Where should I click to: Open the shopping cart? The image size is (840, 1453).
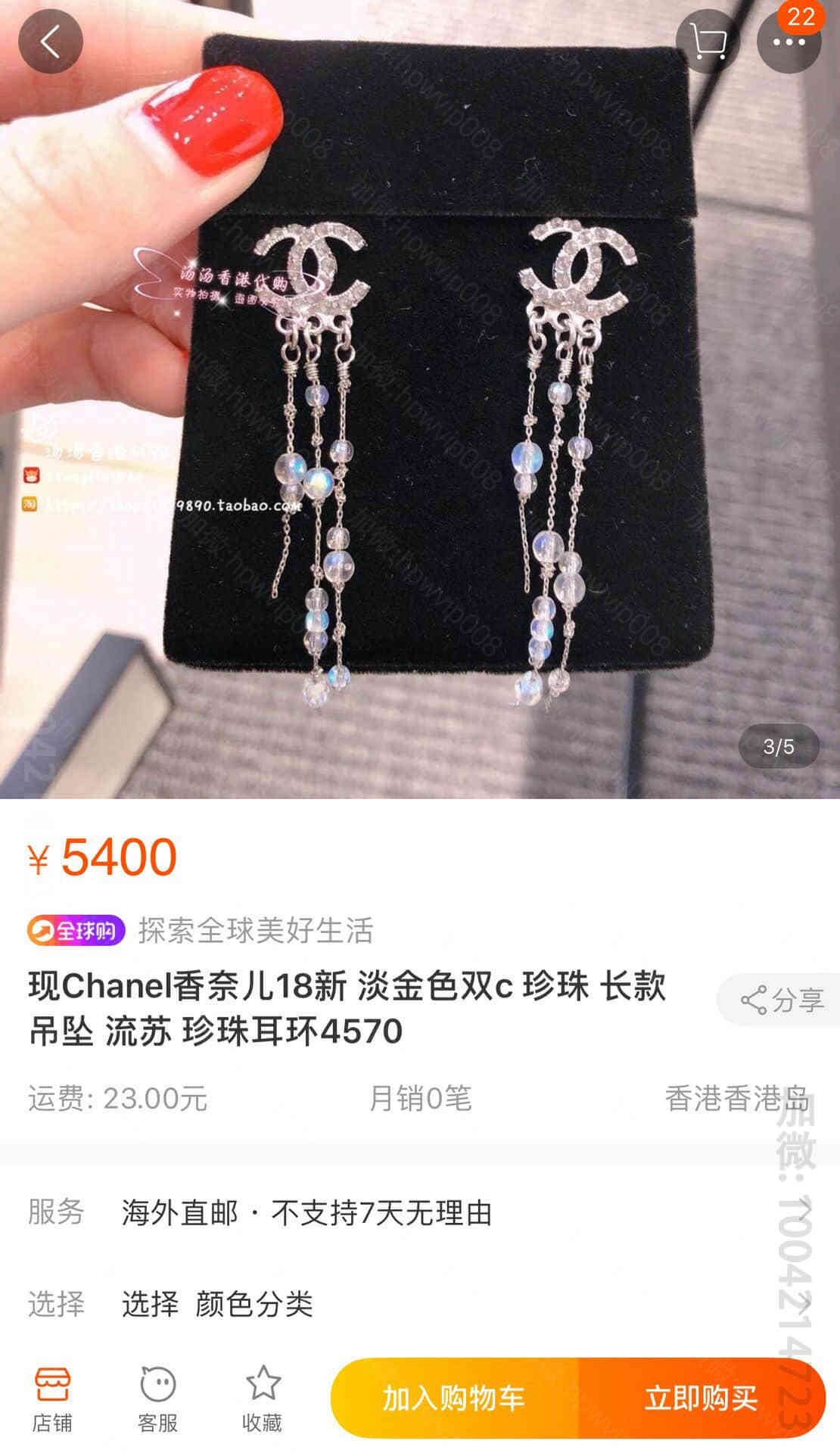[708, 42]
